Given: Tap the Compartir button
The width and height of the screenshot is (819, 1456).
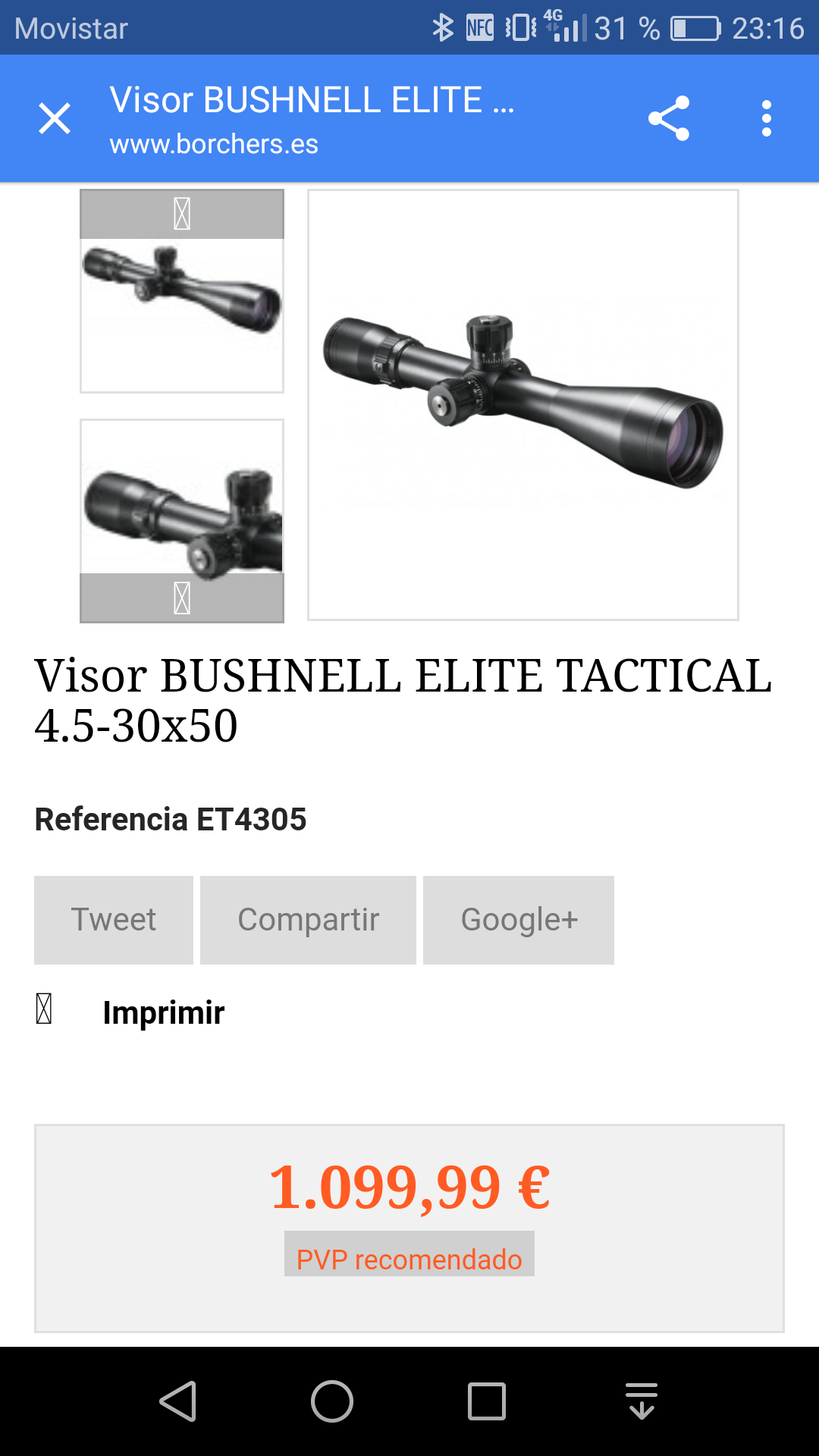Looking at the screenshot, I should [308, 920].
